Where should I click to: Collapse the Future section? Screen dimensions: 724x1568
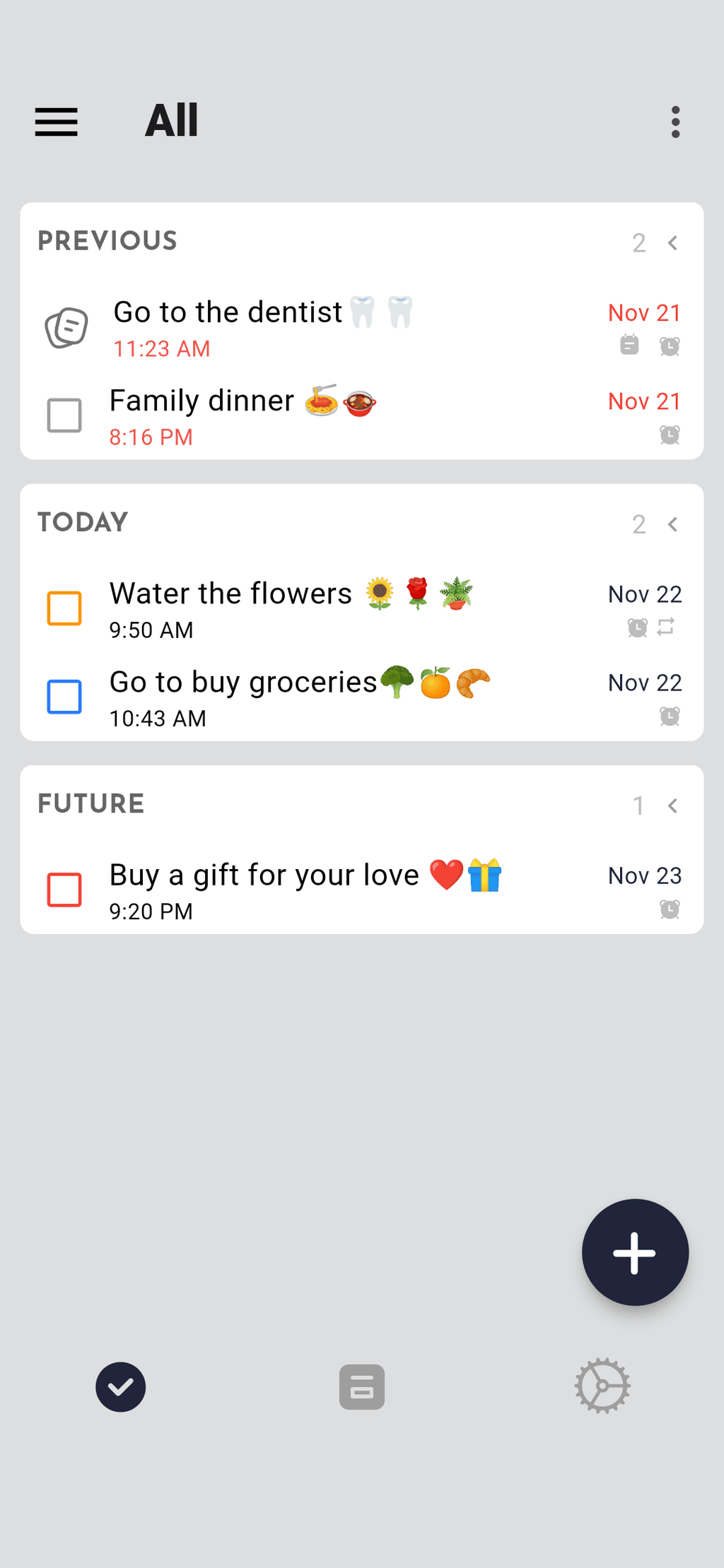(673, 806)
